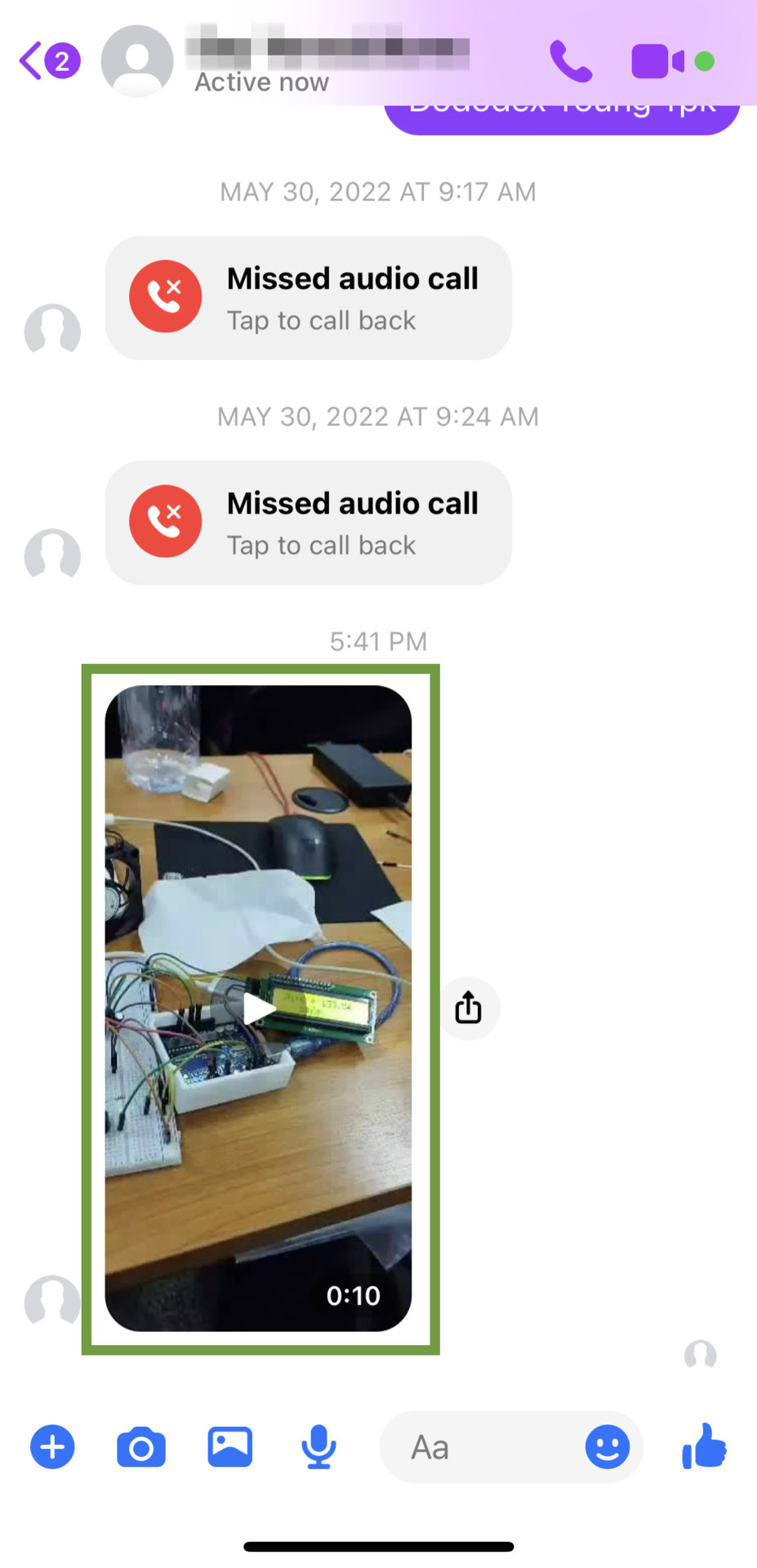This screenshot has height=1568, width=757.
Task: Open the photo gallery picker
Action: 230,1447
